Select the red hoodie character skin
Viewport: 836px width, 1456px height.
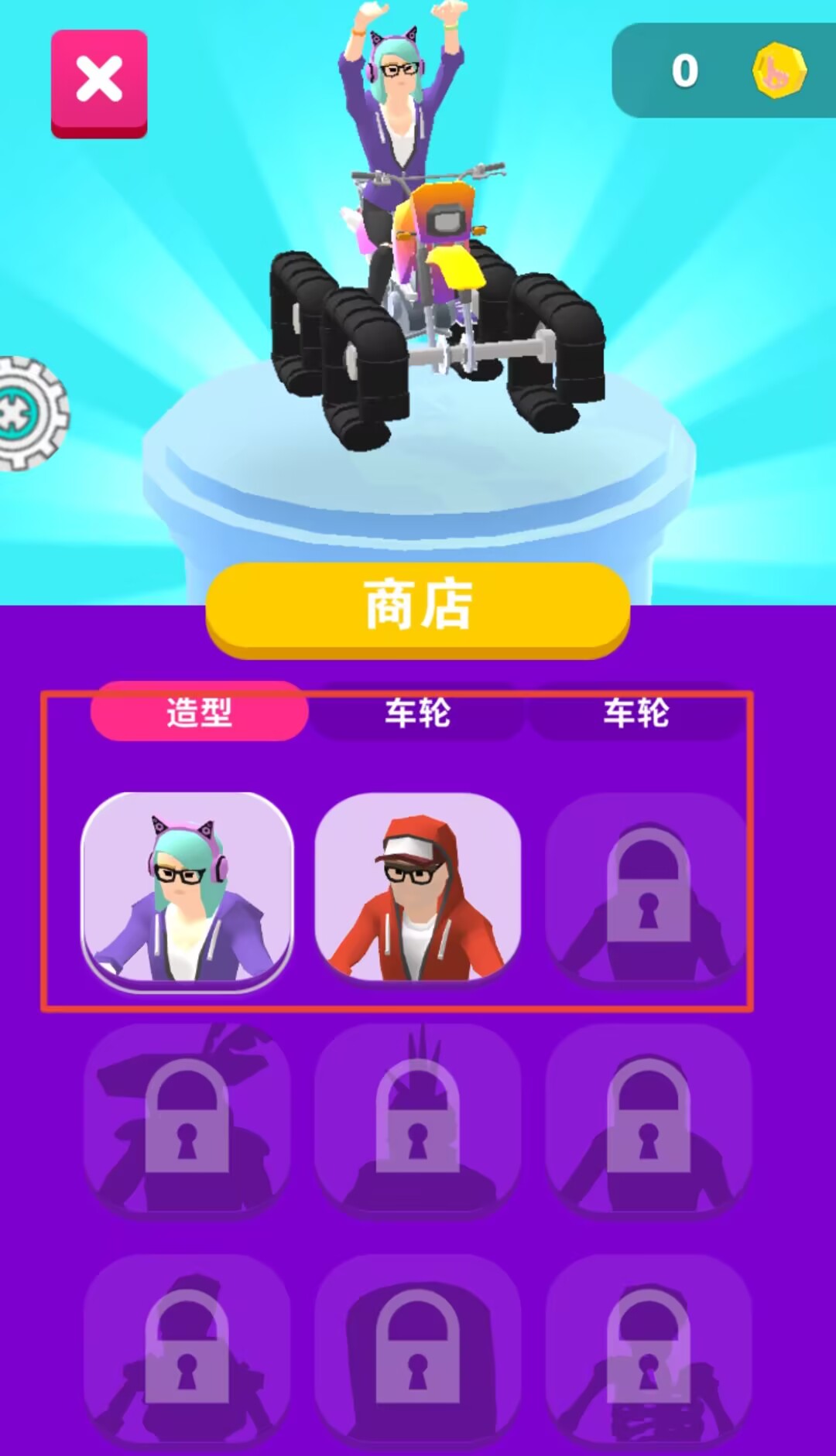[x=418, y=890]
